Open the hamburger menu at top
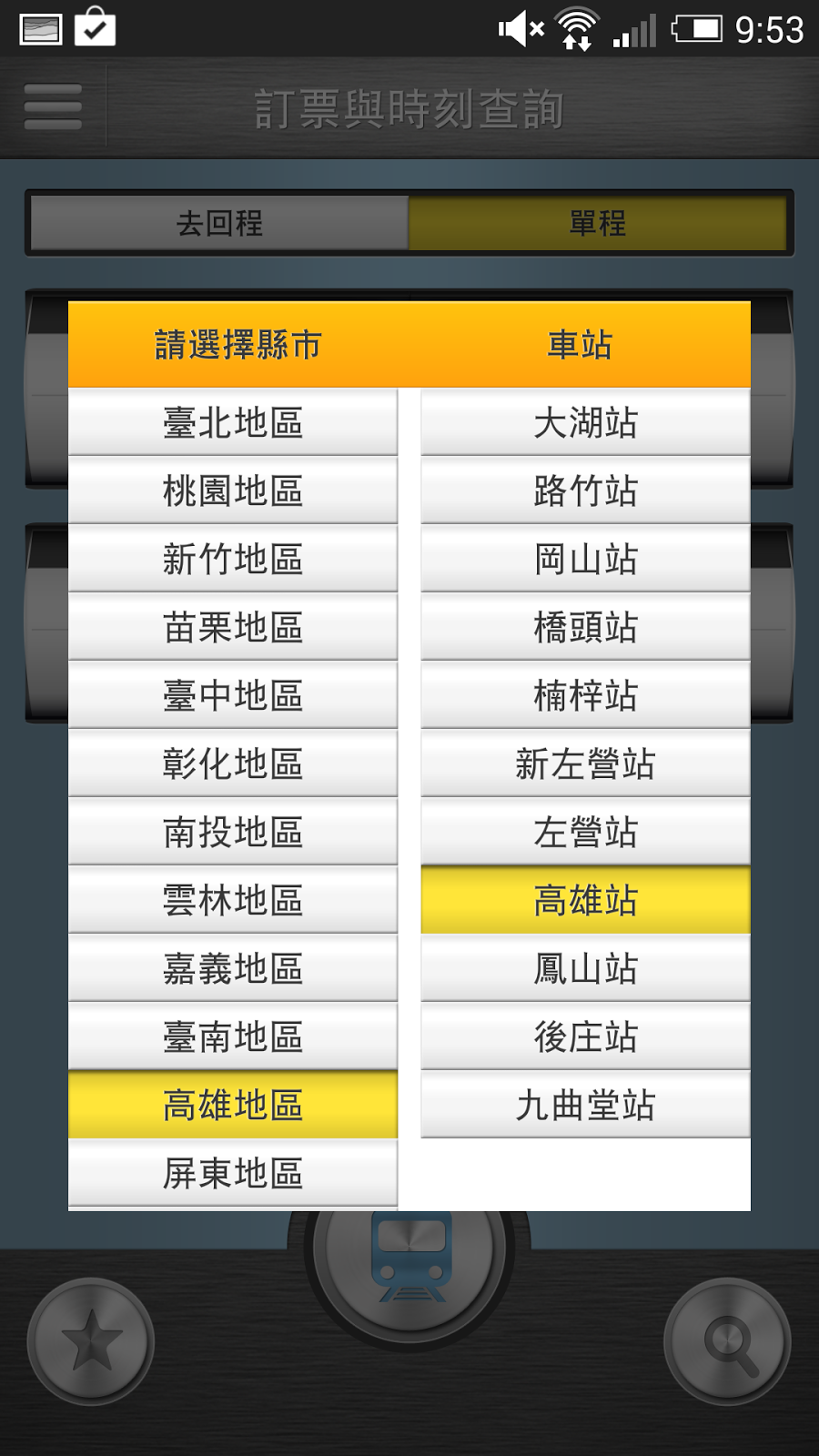The width and height of the screenshot is (819, 1456). tap(53, 107)
